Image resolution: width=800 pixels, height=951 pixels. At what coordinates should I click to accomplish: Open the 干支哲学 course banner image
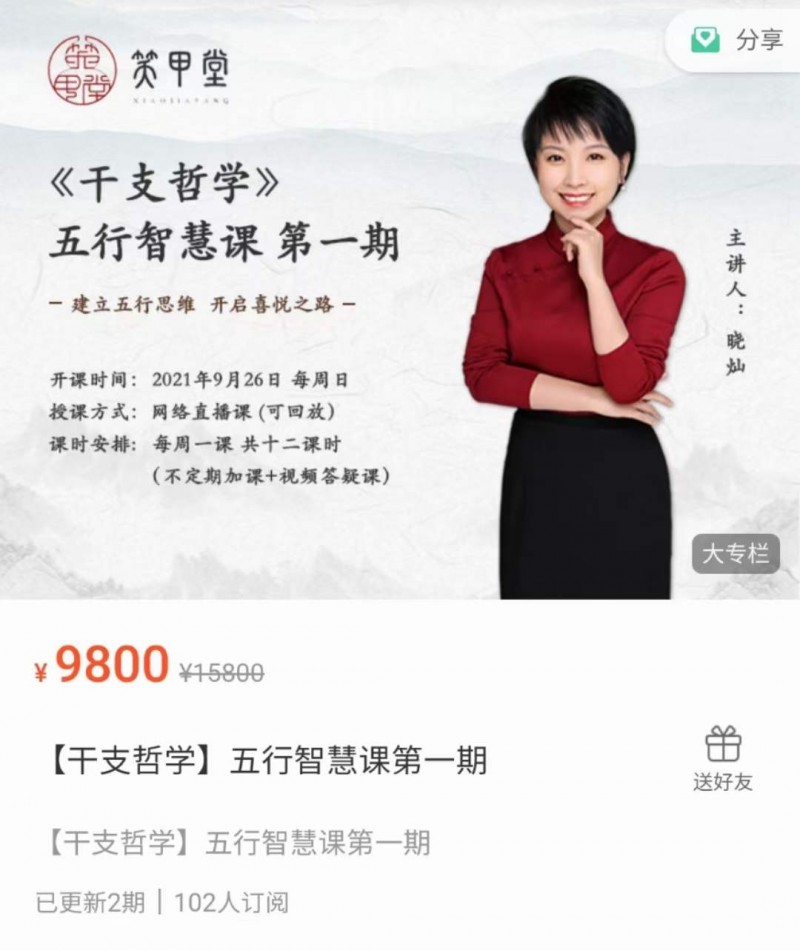(x=400, y=300)
